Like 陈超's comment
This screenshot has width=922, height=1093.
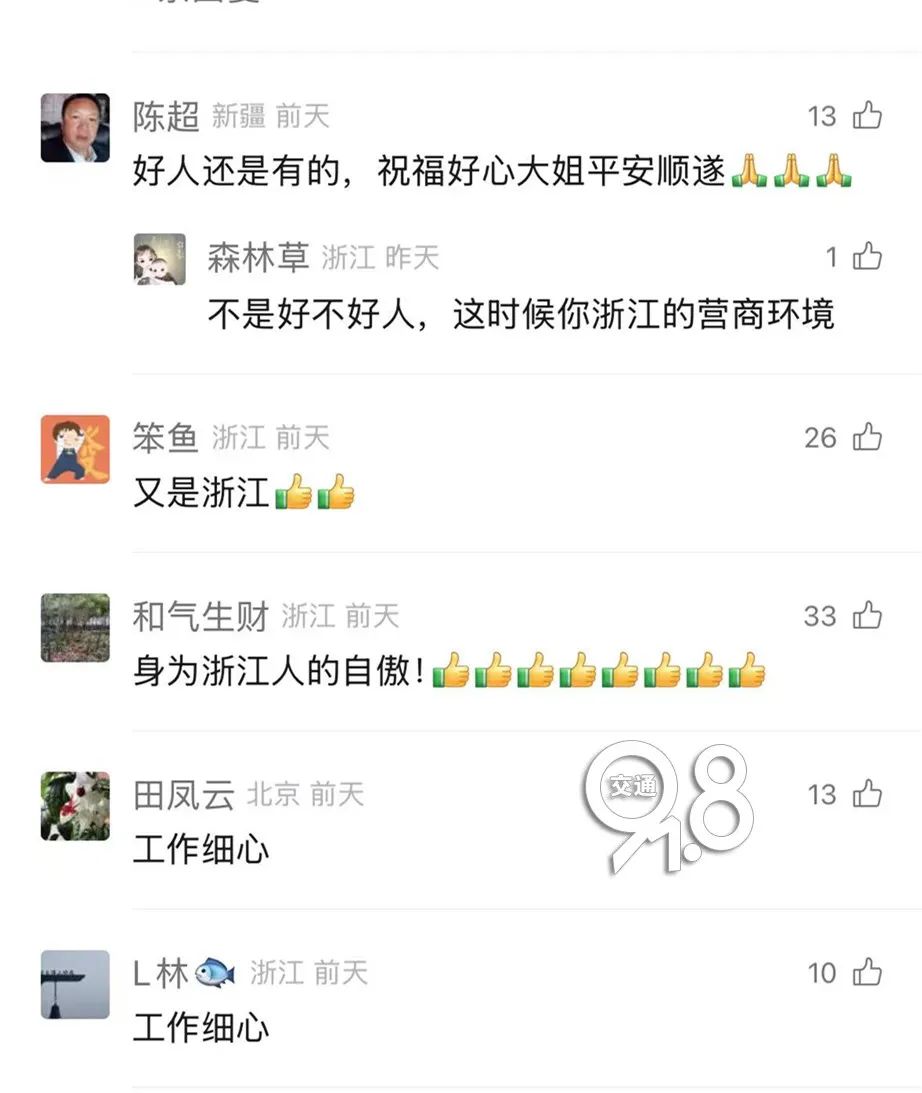coord(867,116)
